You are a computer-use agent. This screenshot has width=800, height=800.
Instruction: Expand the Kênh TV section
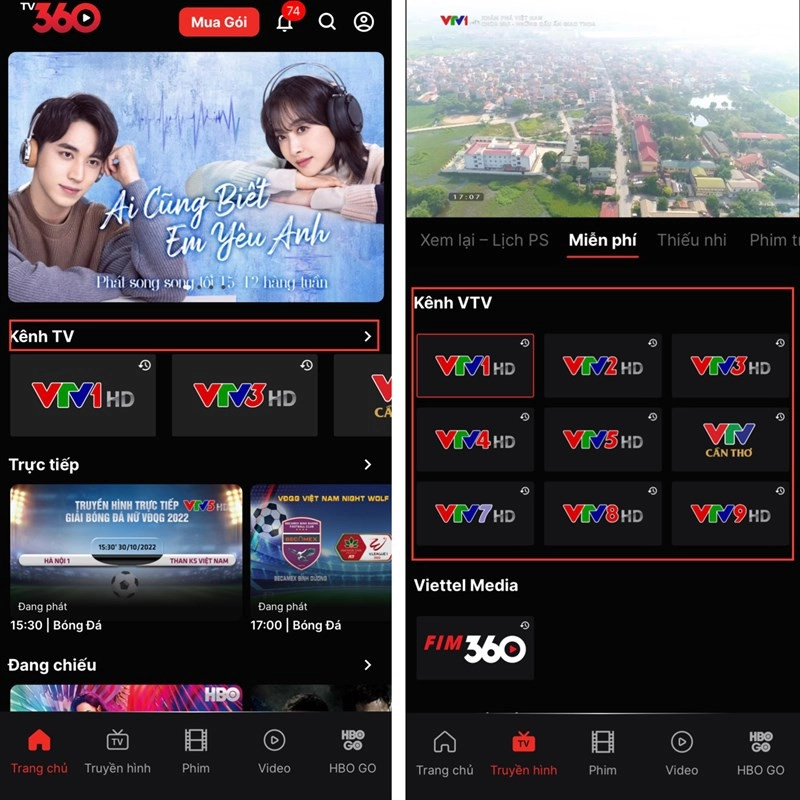[367, 336]
